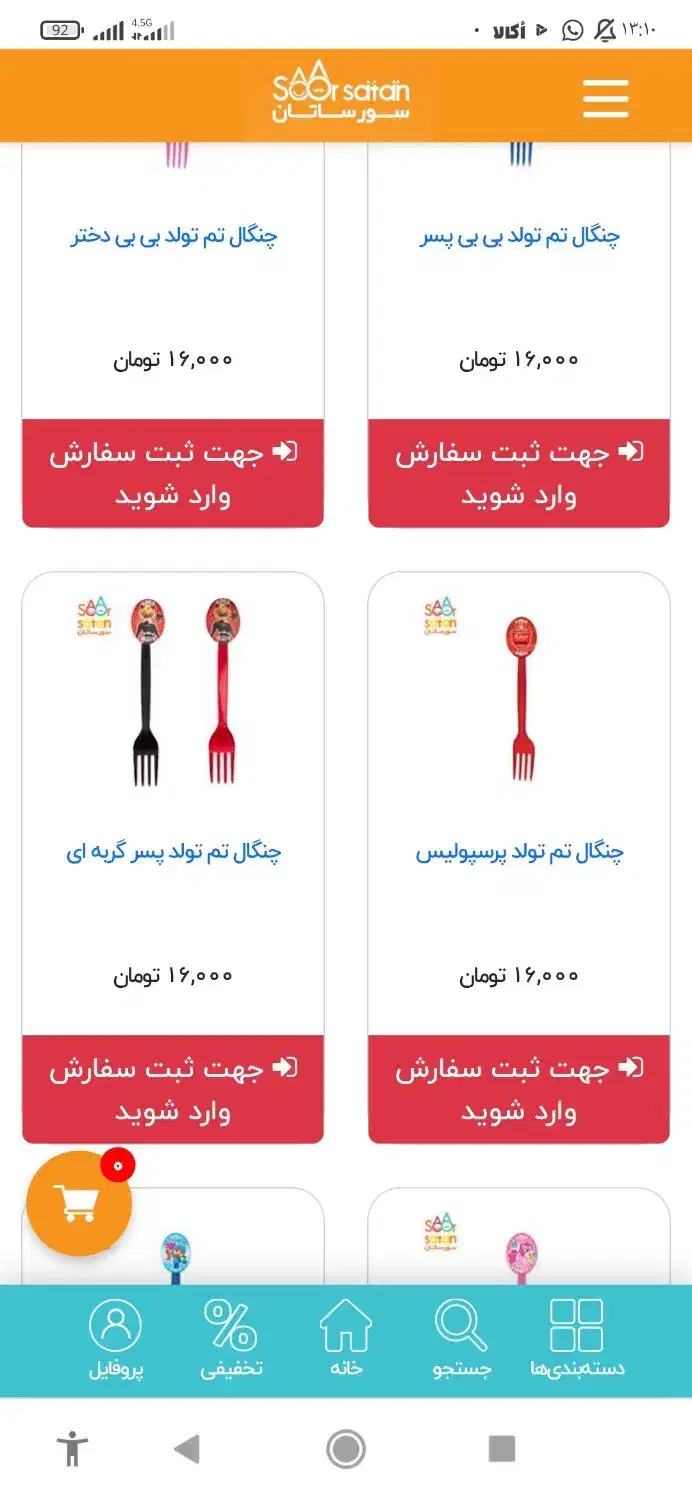
Task: Go to the خانه tab
Action: pos(346,1340)
